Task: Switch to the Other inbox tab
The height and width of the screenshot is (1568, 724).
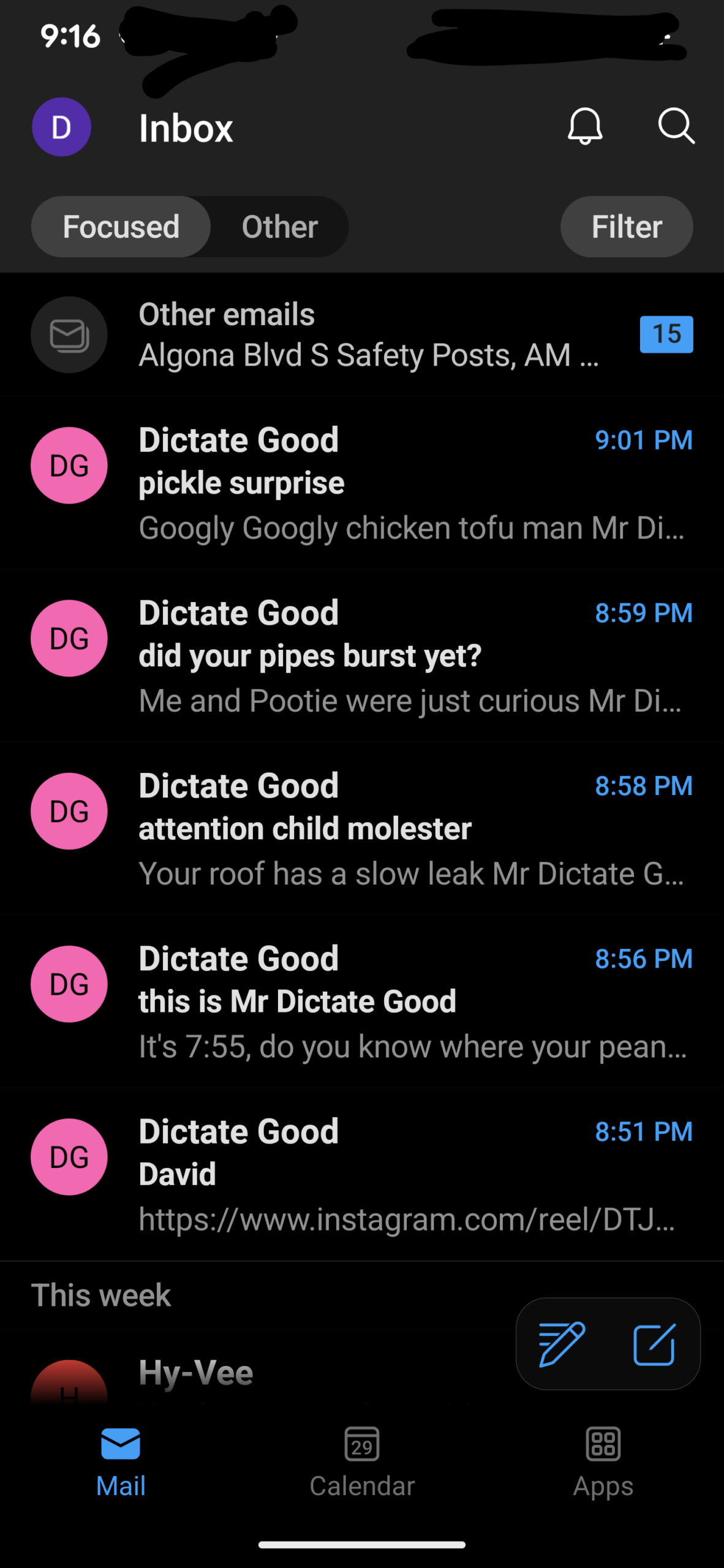Action: coord(280,227)
